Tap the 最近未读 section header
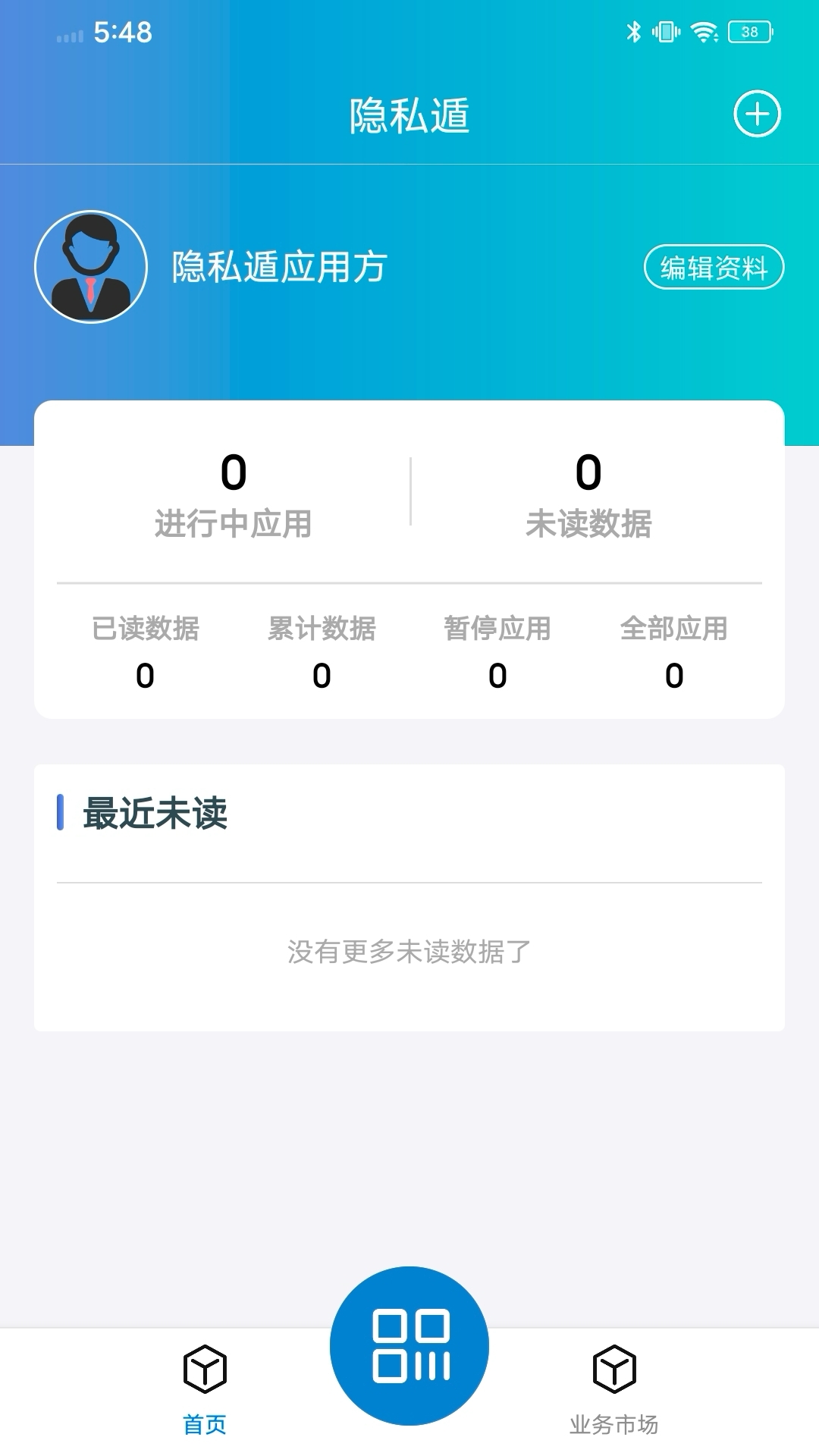Viewport: 819px width, 1456px height. click(x=155, y=813)
